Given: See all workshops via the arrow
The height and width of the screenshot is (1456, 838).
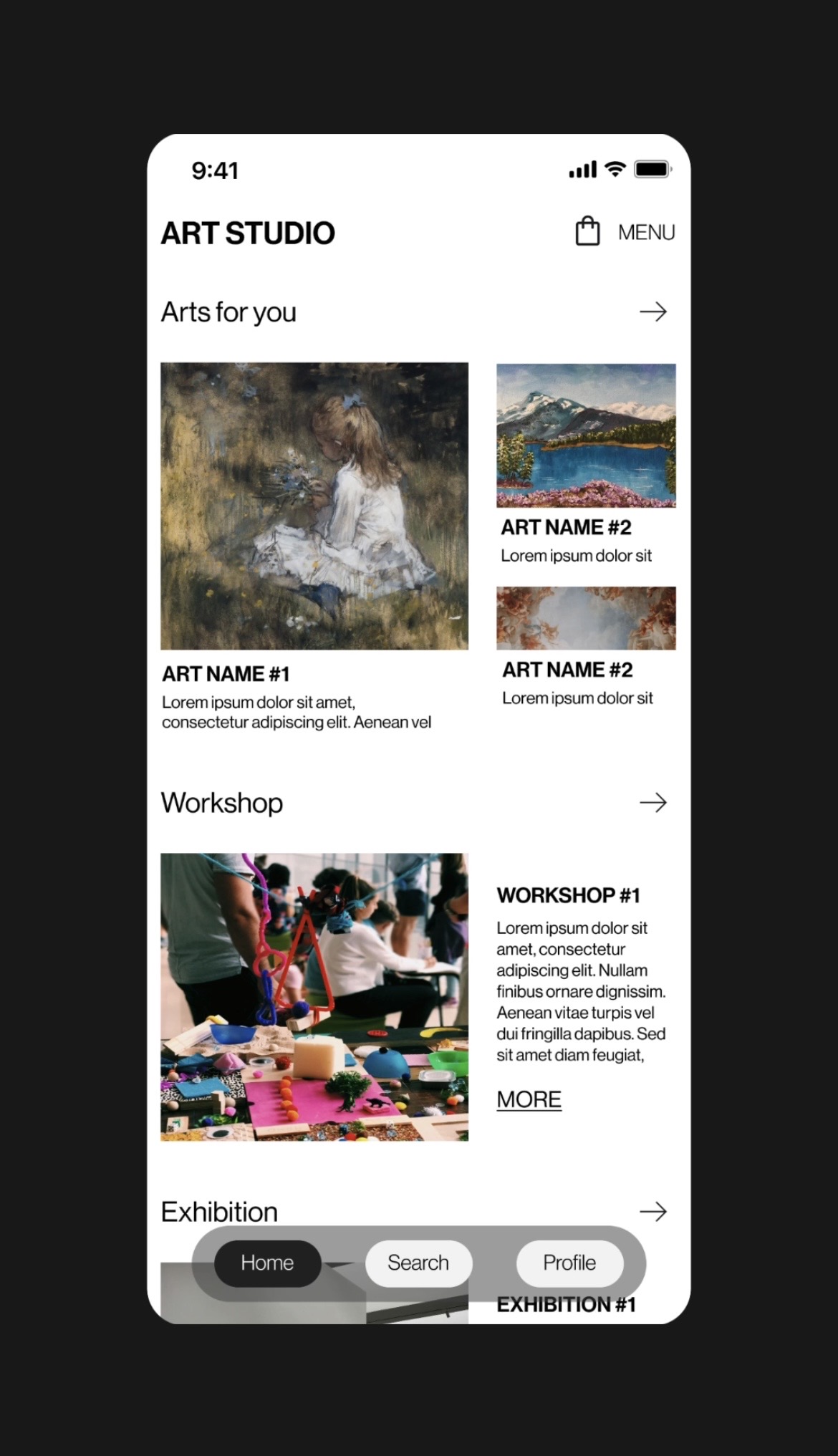Looking at the screenshot, I should [652, 803].
